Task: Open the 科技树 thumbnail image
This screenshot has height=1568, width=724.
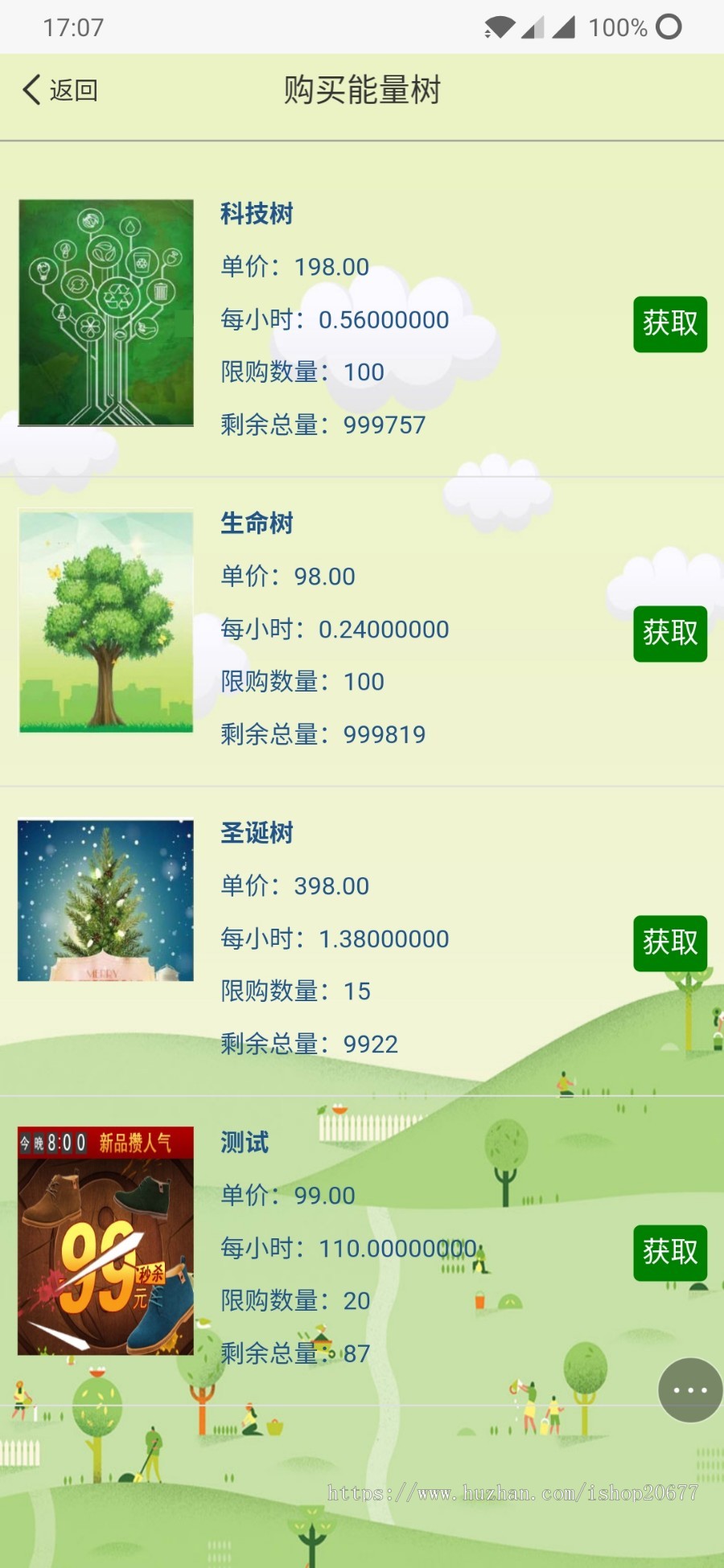Action: (106, 313)
